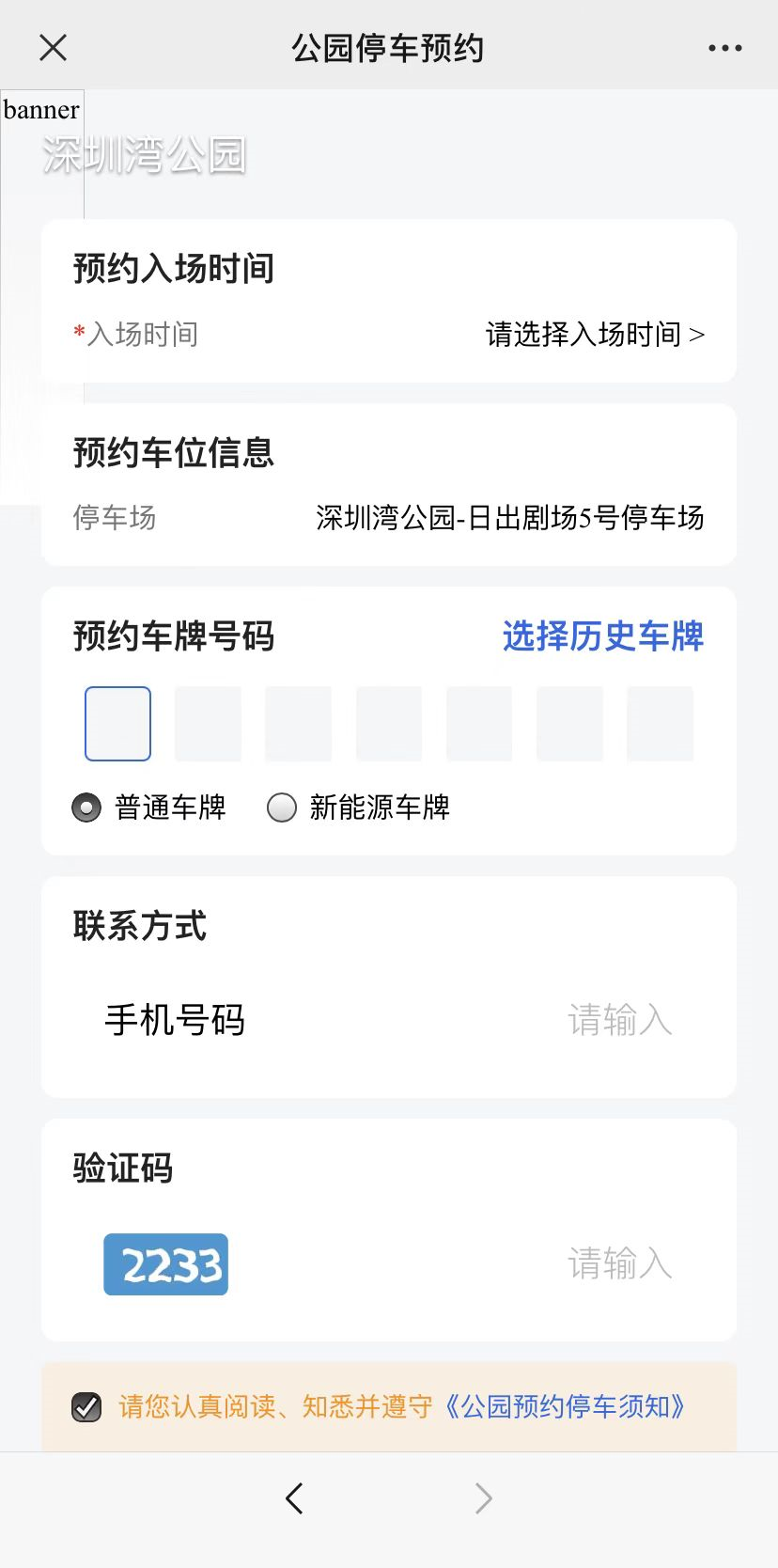The height and width of the screenshot is (1568, 778).
Task: Open 《公园预约停车须知》 link
Action: click(564, 1407)
